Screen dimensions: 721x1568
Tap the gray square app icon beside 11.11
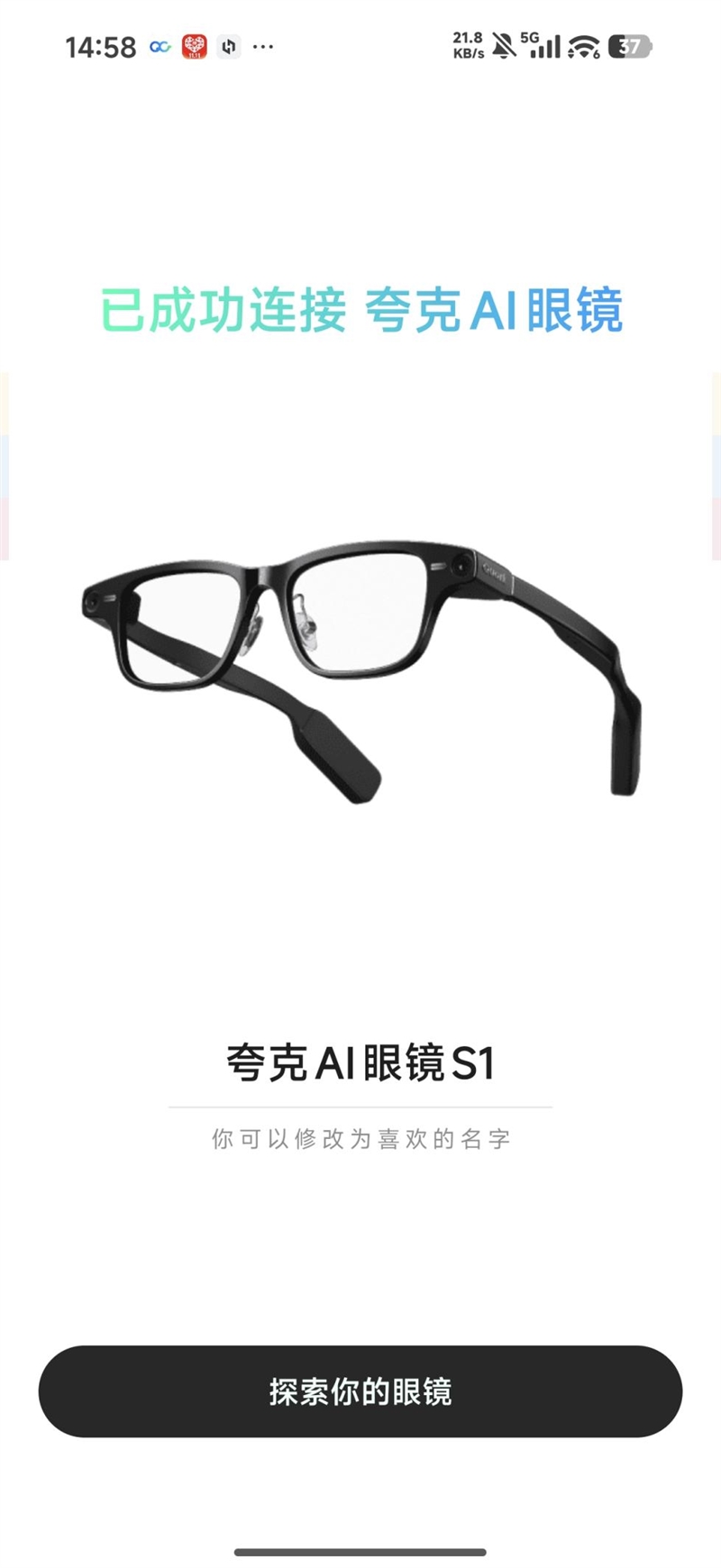coord(229,45)
